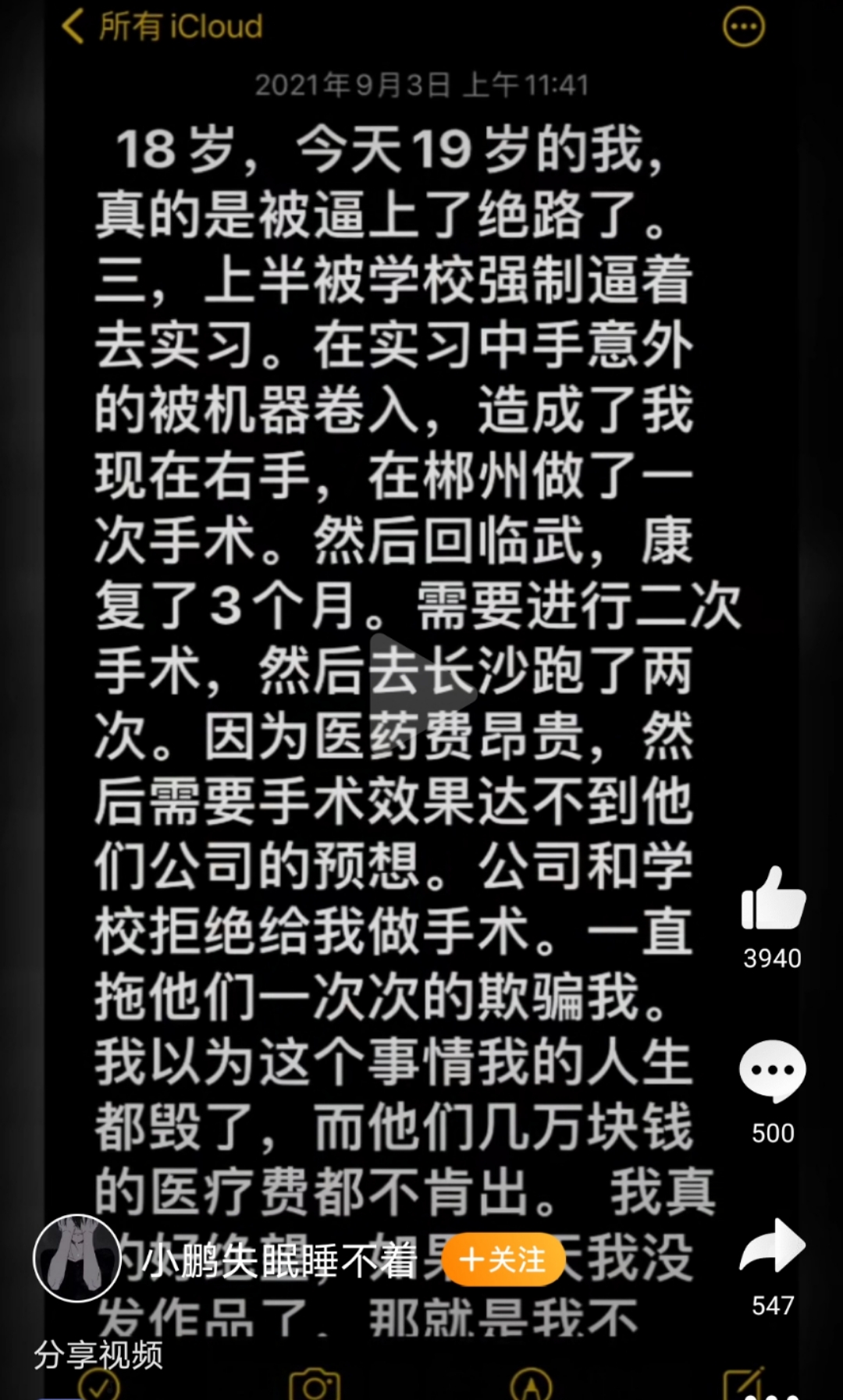Like this video with 3940 likes
Viewport: 843px width, 1400px height.
(772, 900)
